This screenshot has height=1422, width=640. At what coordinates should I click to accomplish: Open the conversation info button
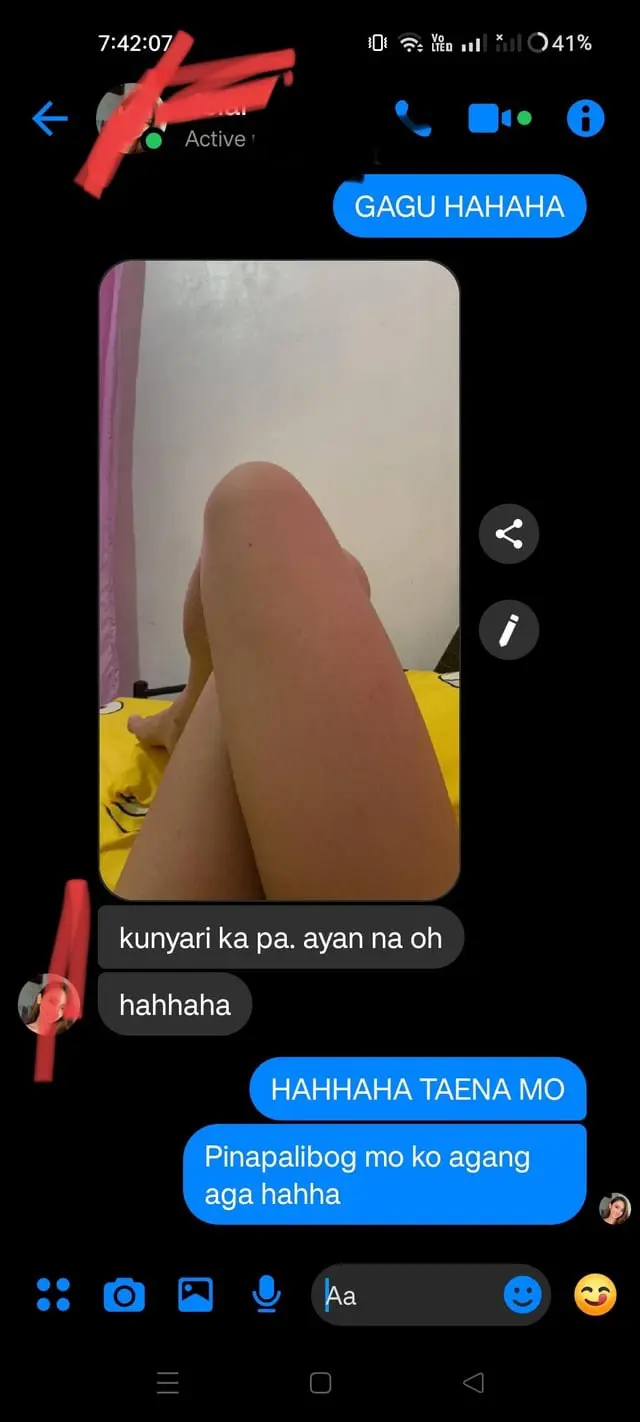[x=586, y=119]
